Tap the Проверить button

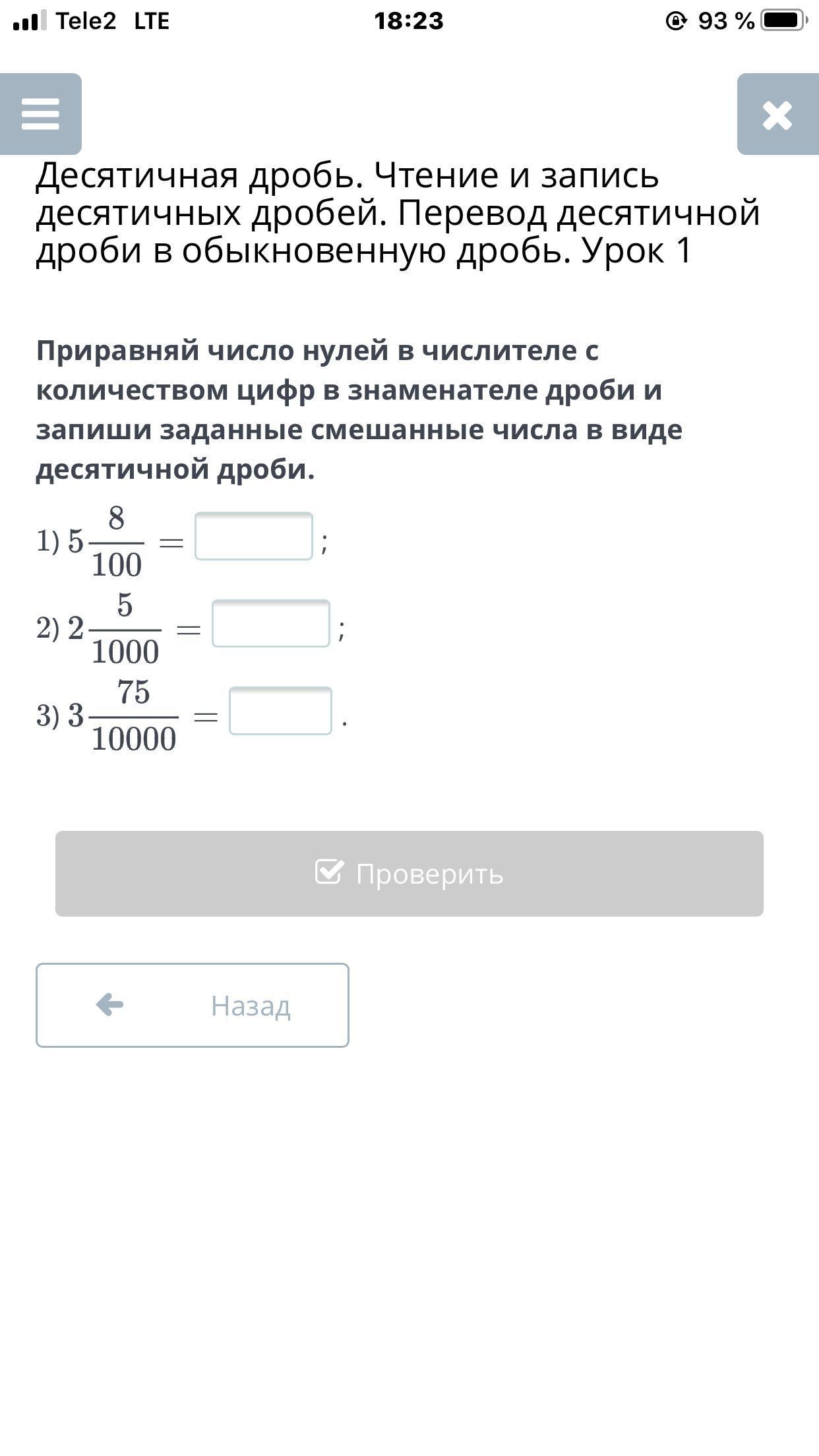coord(409,874)
